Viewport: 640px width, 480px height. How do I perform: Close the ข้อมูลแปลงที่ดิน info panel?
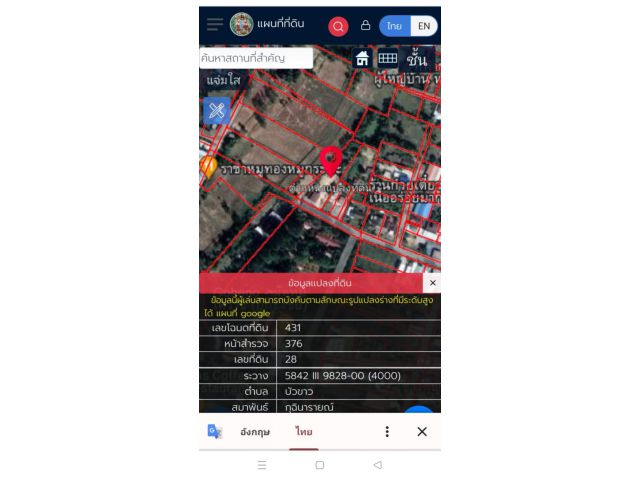click(432, 283)
